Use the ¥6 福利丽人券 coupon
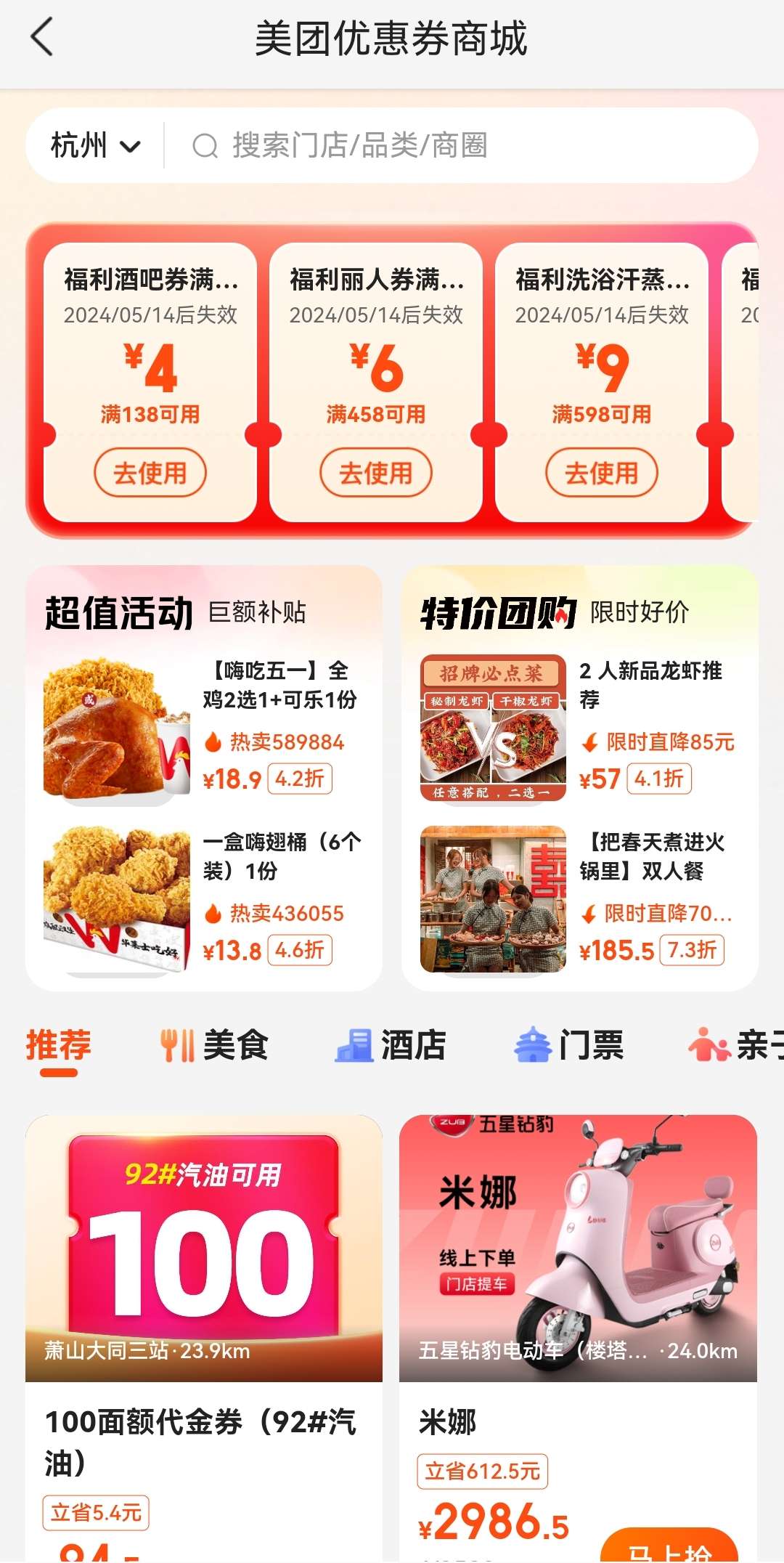The height and width of the screenshot is (1563, 784). pos(375,474)
